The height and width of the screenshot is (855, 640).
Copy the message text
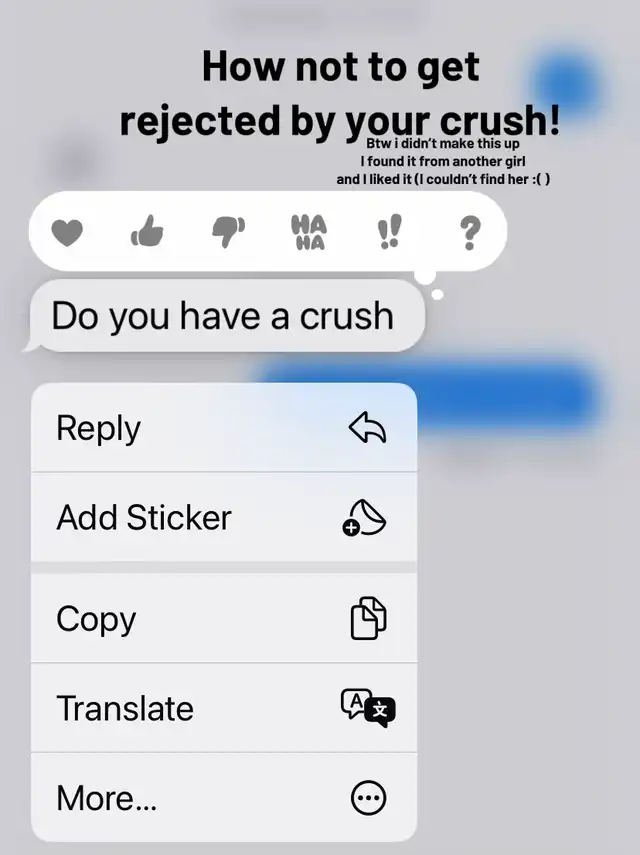224,618
